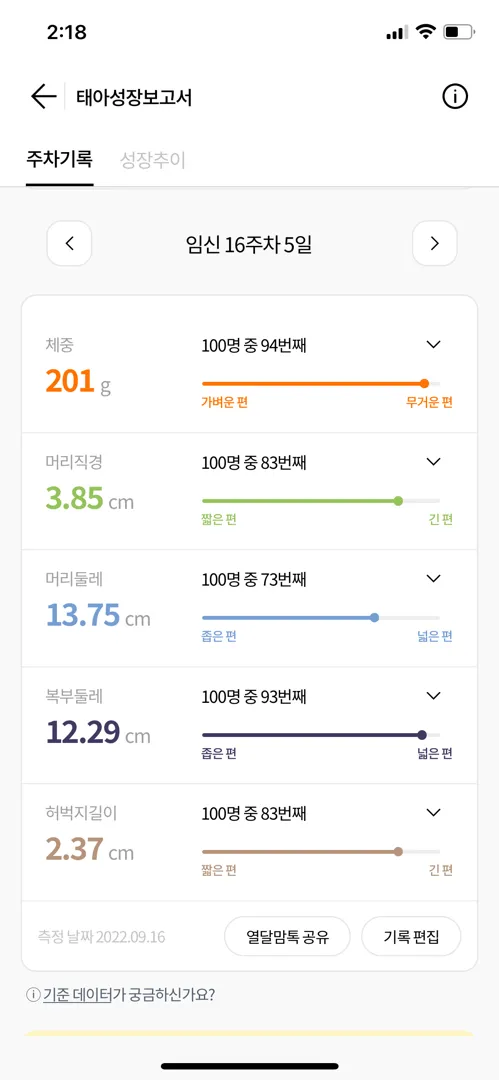Go to the previous week record
Image resolution: width=499 pixels, height=1080 pixels.
tap(69, 243)
